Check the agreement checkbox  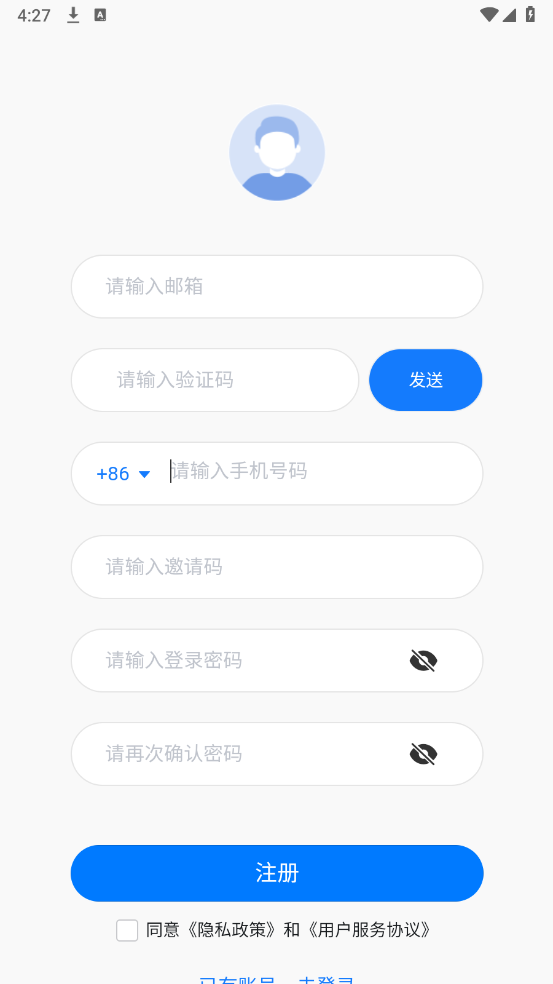coord(127,930)
